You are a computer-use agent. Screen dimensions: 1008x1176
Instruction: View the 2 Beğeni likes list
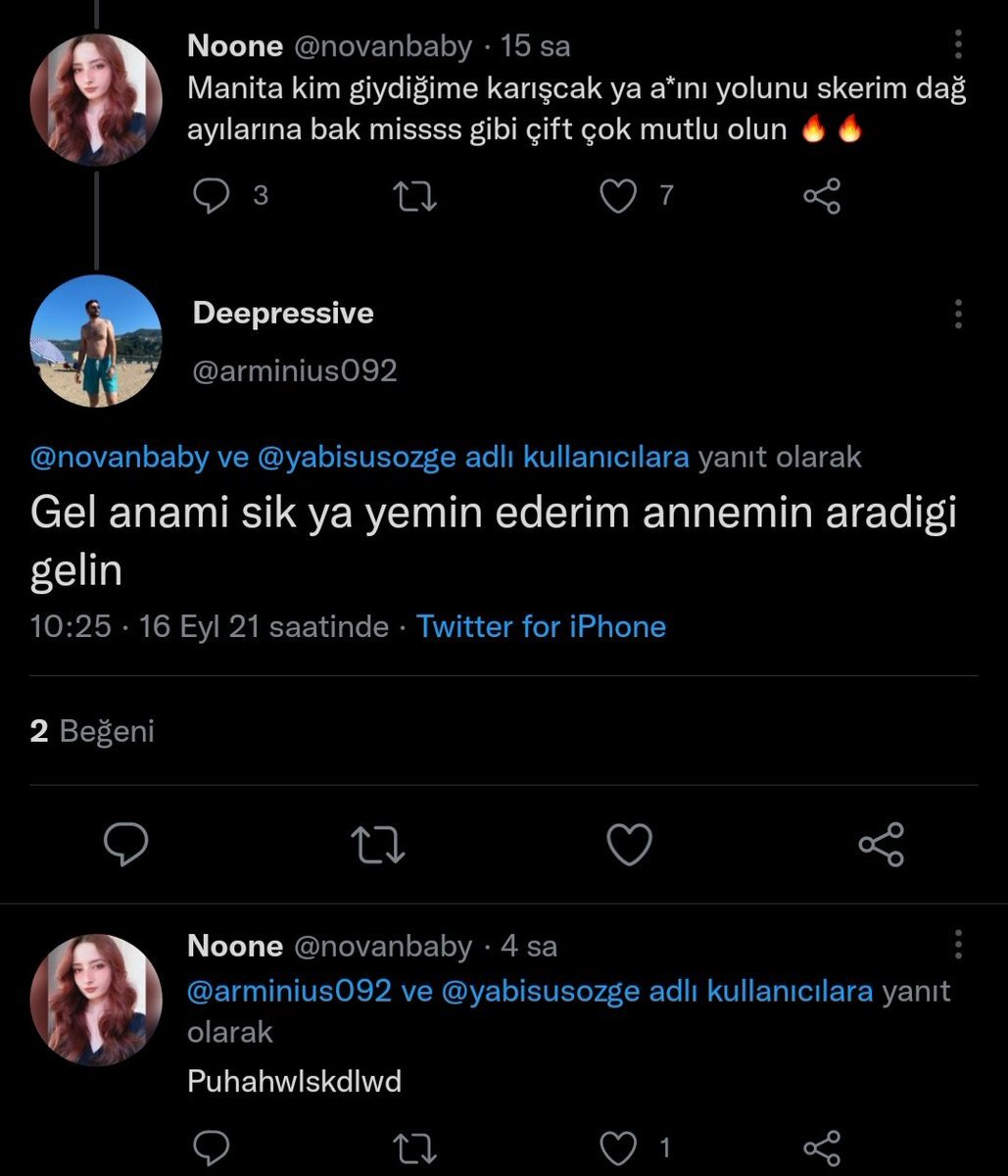pyautogui.click(x=92, y=731)
